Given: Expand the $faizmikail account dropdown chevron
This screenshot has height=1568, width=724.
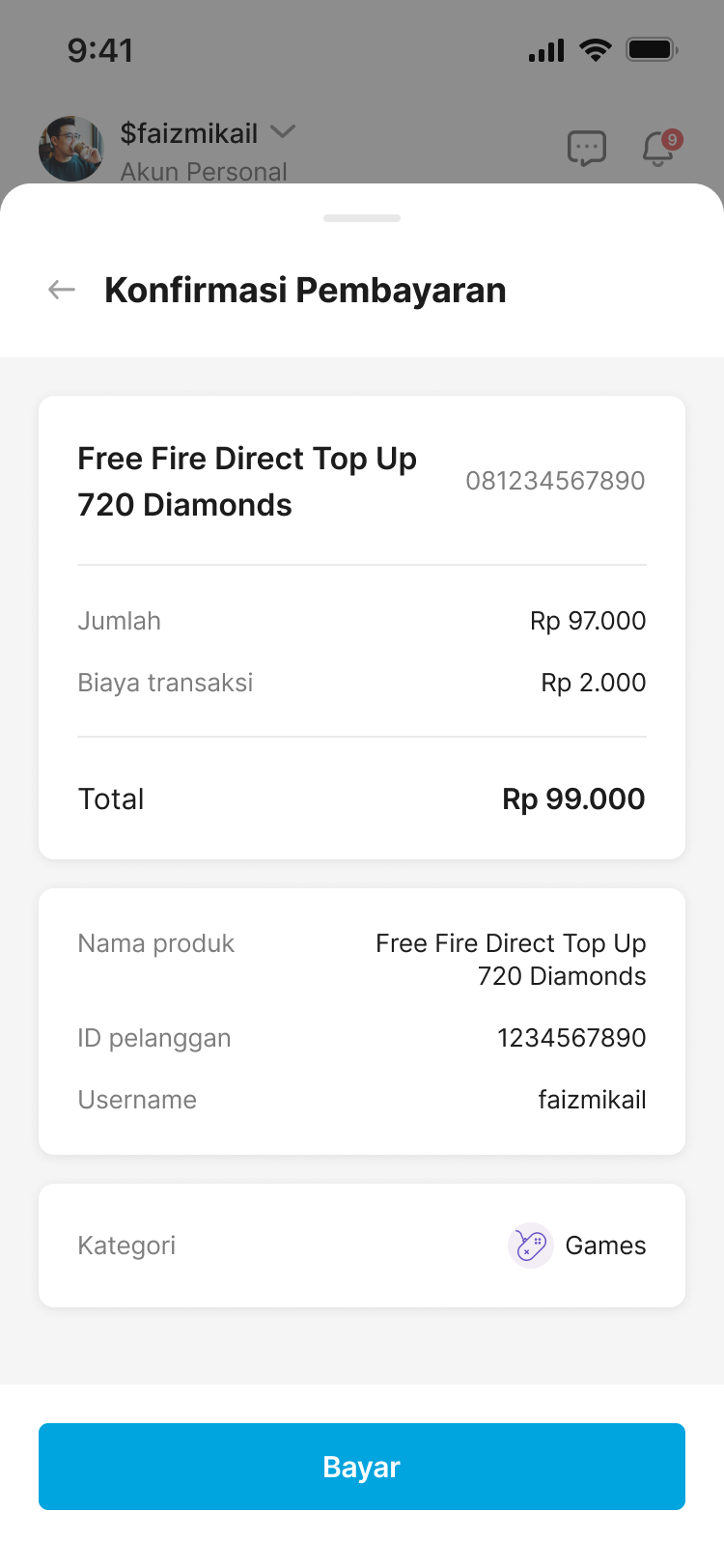Looking at the screenshot, I should tap(283, 132).
